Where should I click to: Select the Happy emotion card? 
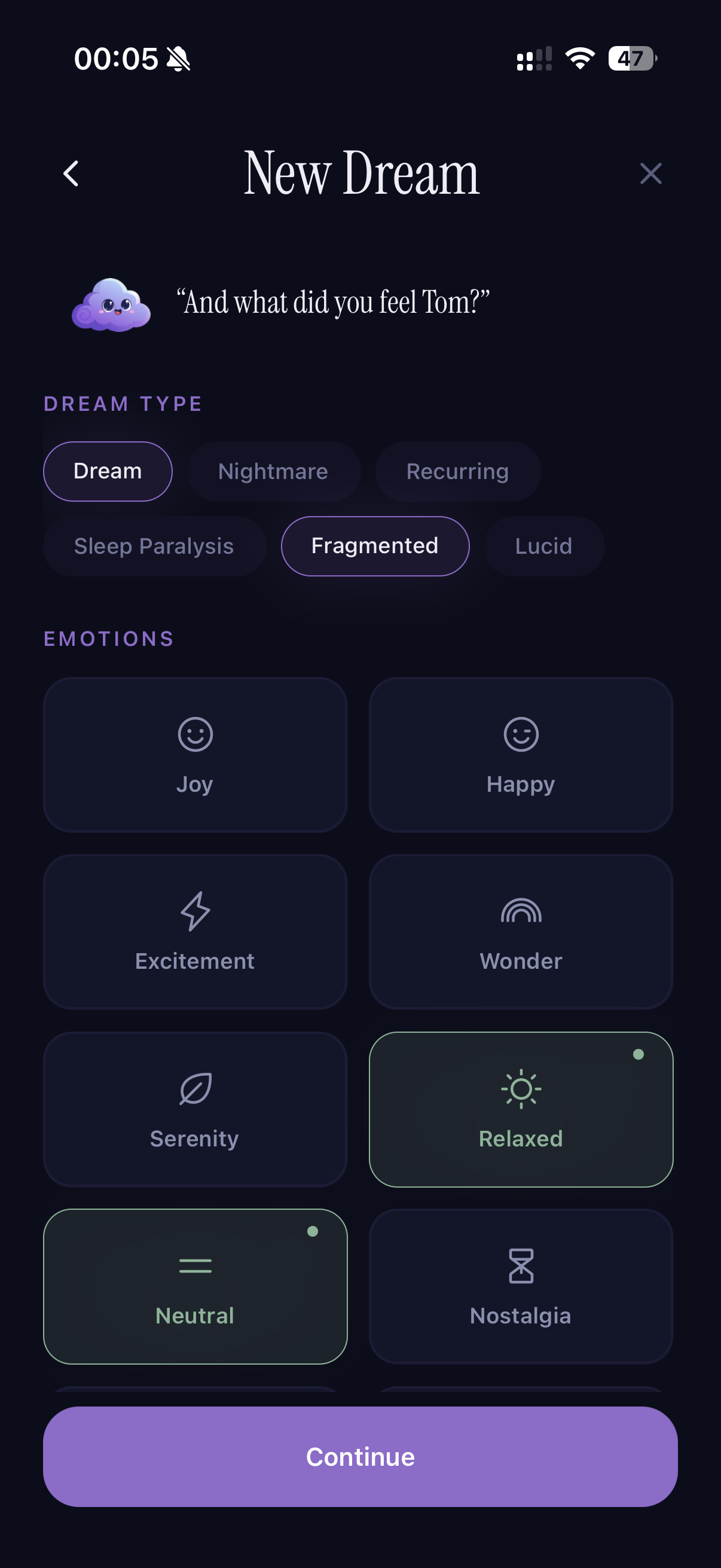coord(521,755)
